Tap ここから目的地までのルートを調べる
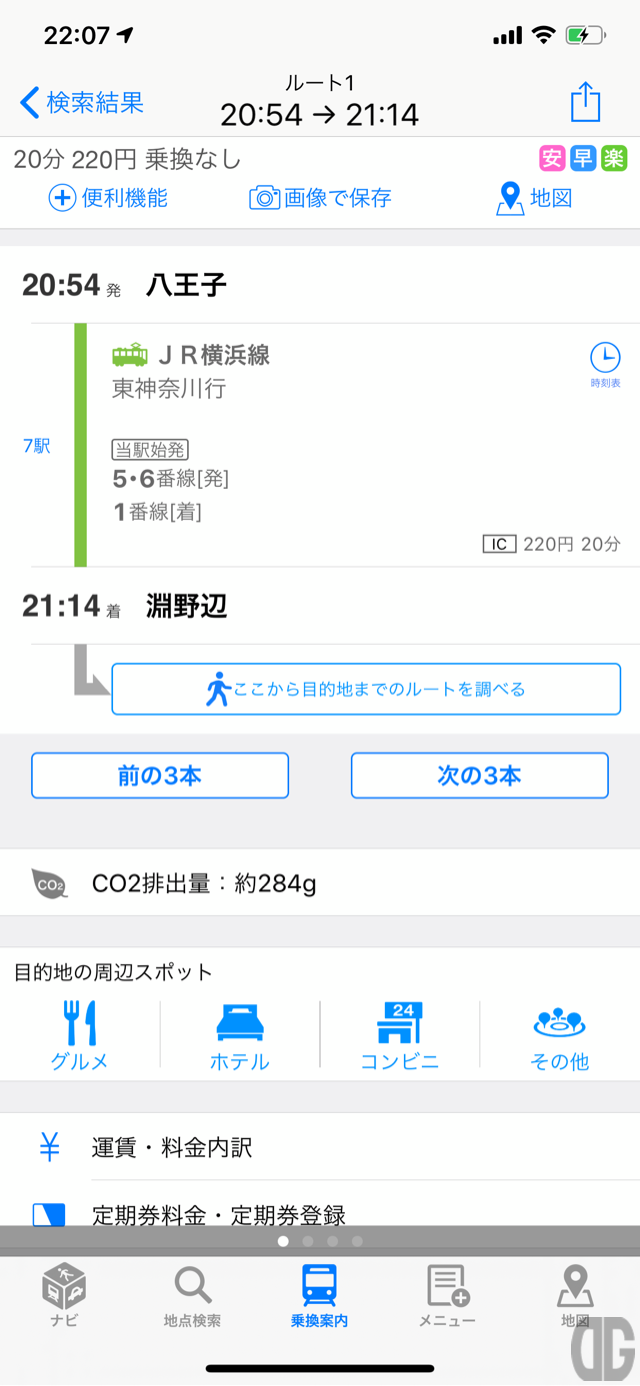The height and width of the screenshot is (1386, 640). click(366, 689)
